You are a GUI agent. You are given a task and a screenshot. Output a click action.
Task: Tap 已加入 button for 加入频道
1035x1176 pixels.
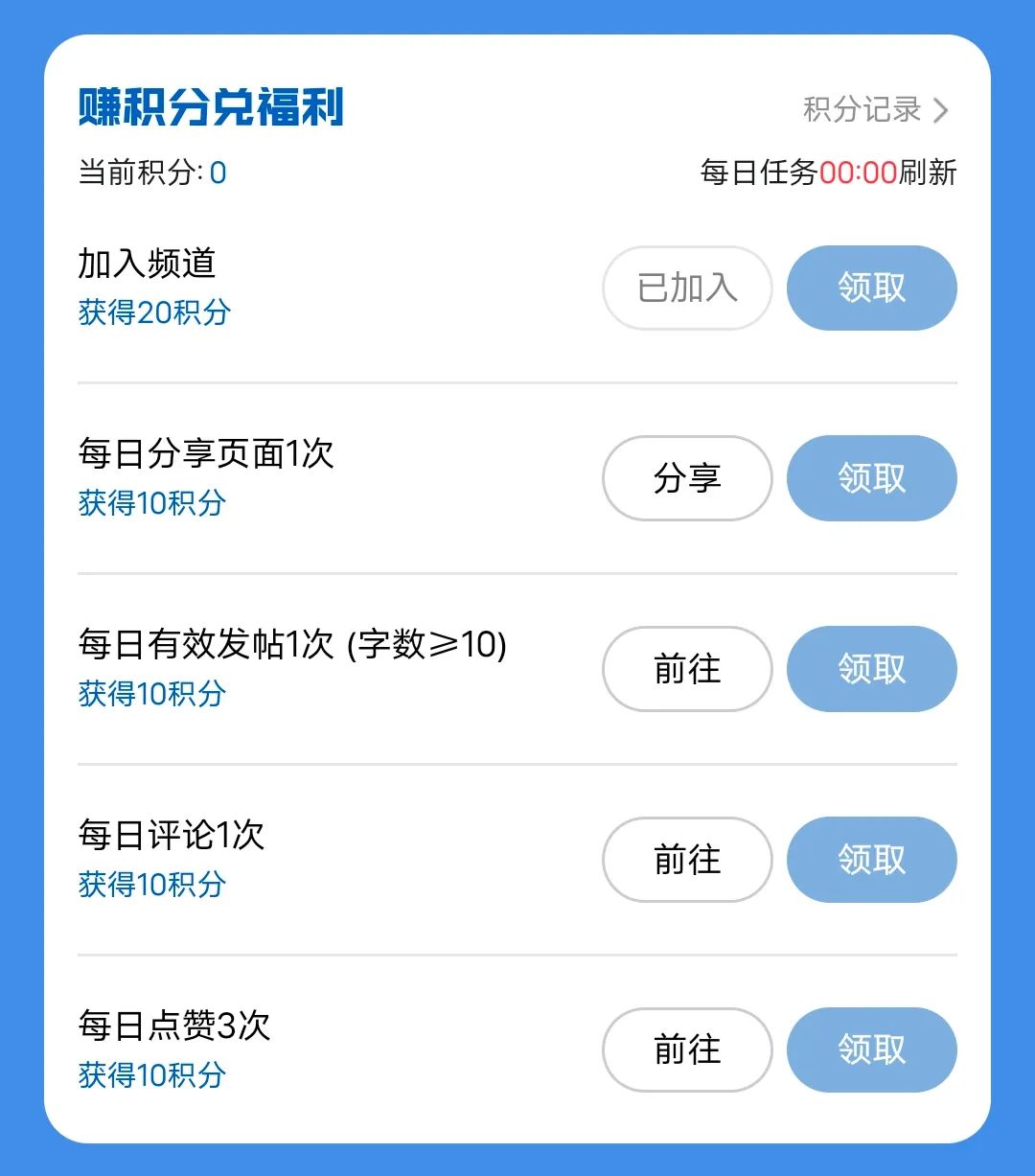[x=686, y=288]
